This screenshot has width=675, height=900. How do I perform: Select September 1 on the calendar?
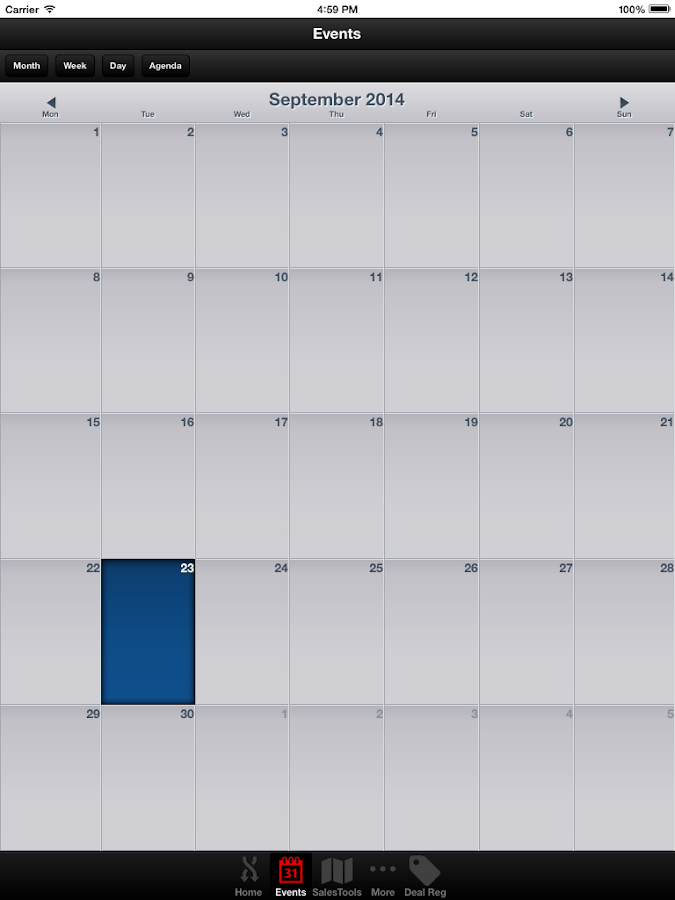tap(51, 195)
